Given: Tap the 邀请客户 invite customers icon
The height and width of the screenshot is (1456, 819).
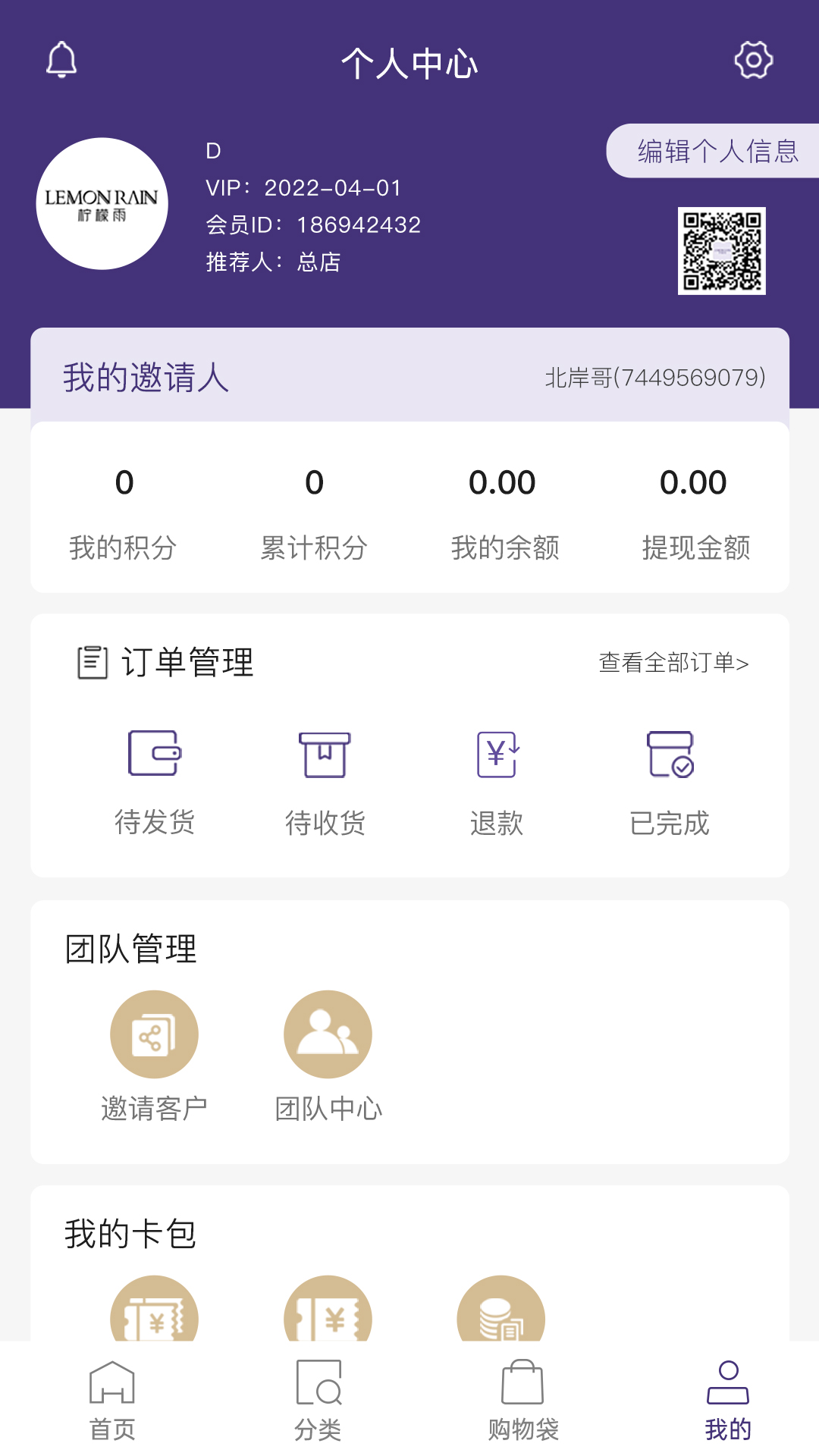Looking at the screenshot, I should [155, 1033].
